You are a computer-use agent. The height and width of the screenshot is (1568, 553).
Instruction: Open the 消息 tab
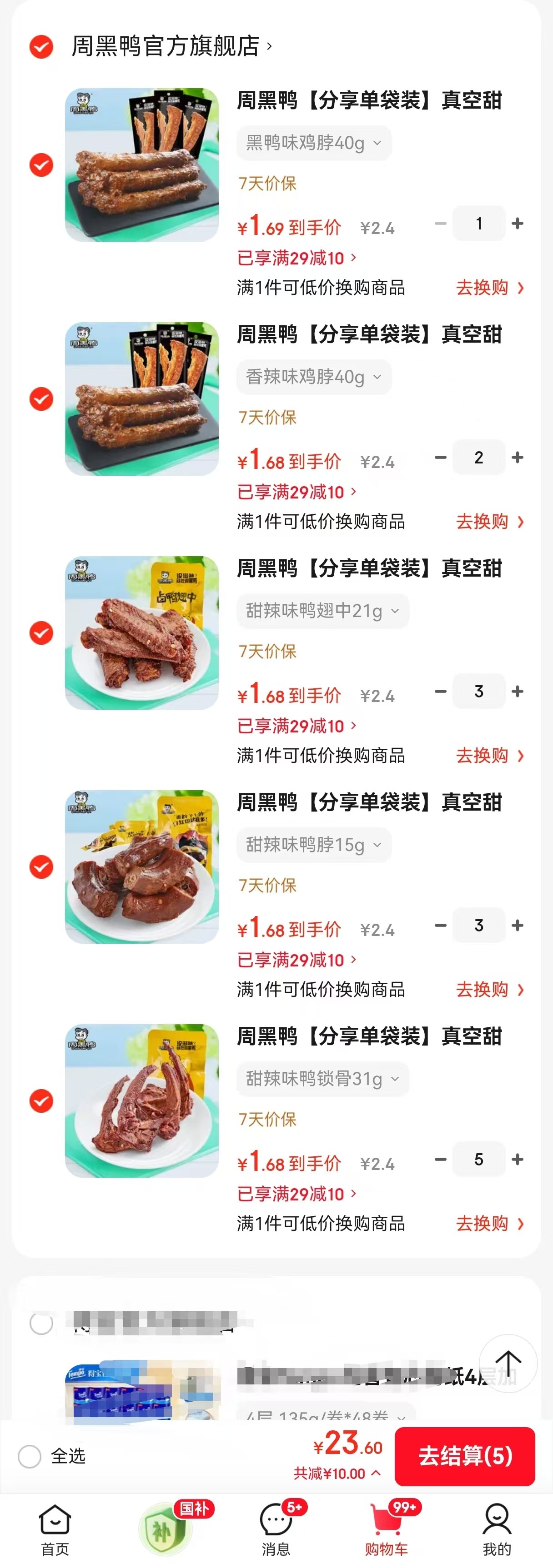[276, 1530]
